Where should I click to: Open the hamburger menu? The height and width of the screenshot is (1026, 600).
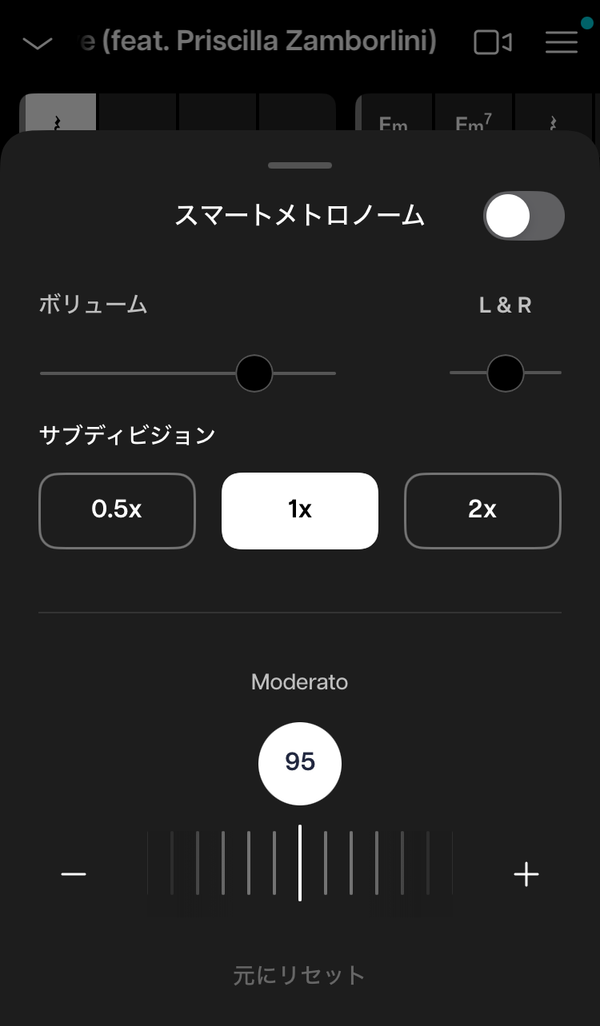pos(561,43)
